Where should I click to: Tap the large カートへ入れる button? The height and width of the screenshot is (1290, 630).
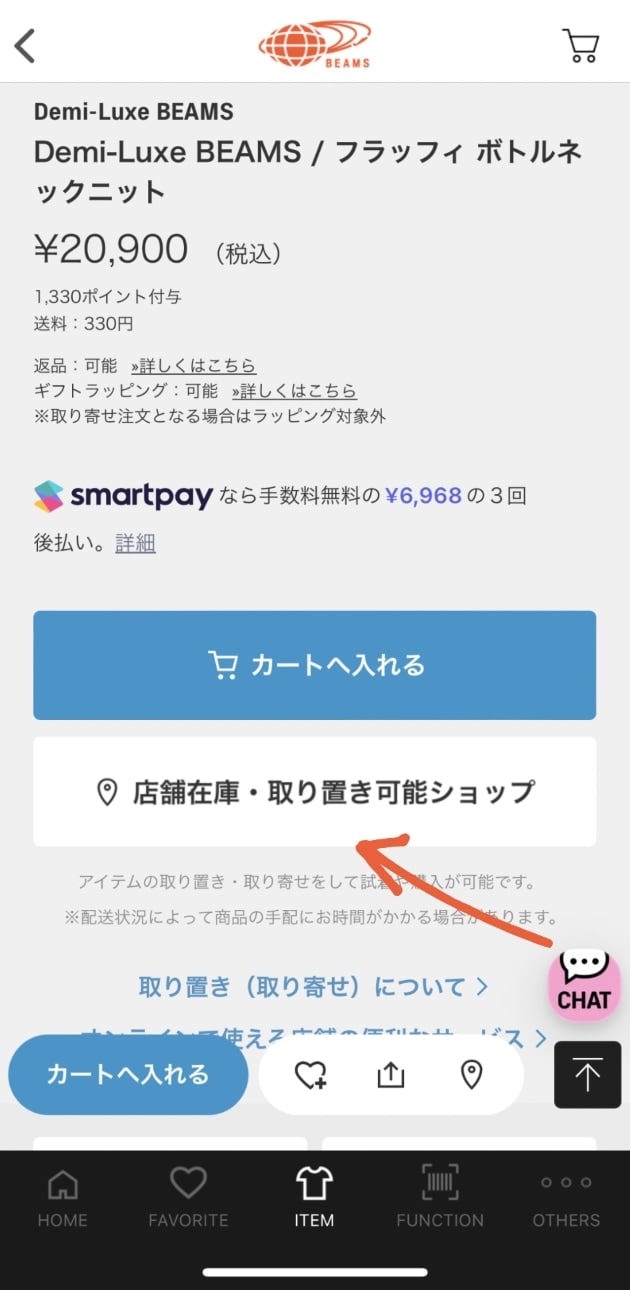pos(315,665)
